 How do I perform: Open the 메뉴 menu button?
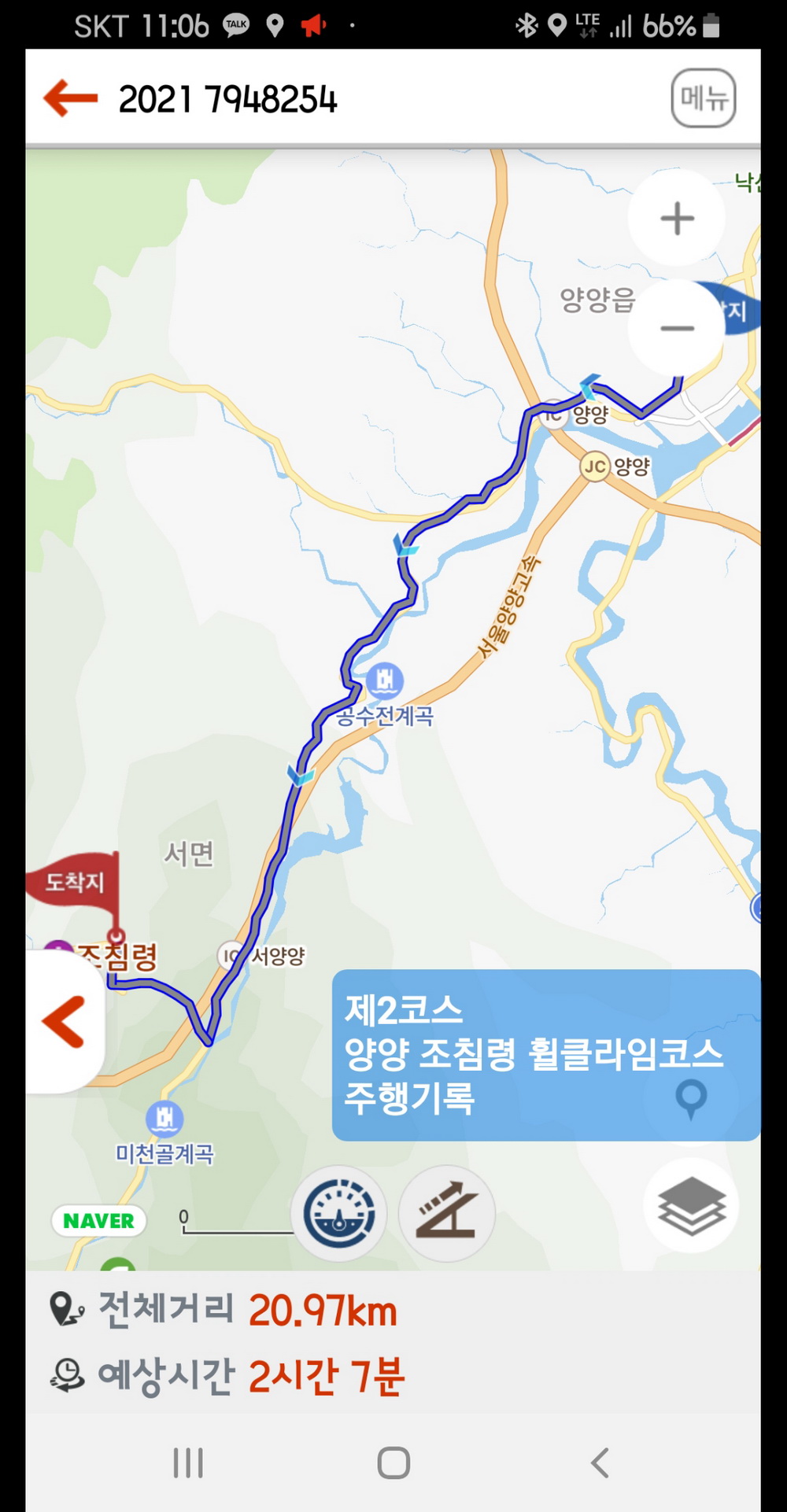click(703, 98)
